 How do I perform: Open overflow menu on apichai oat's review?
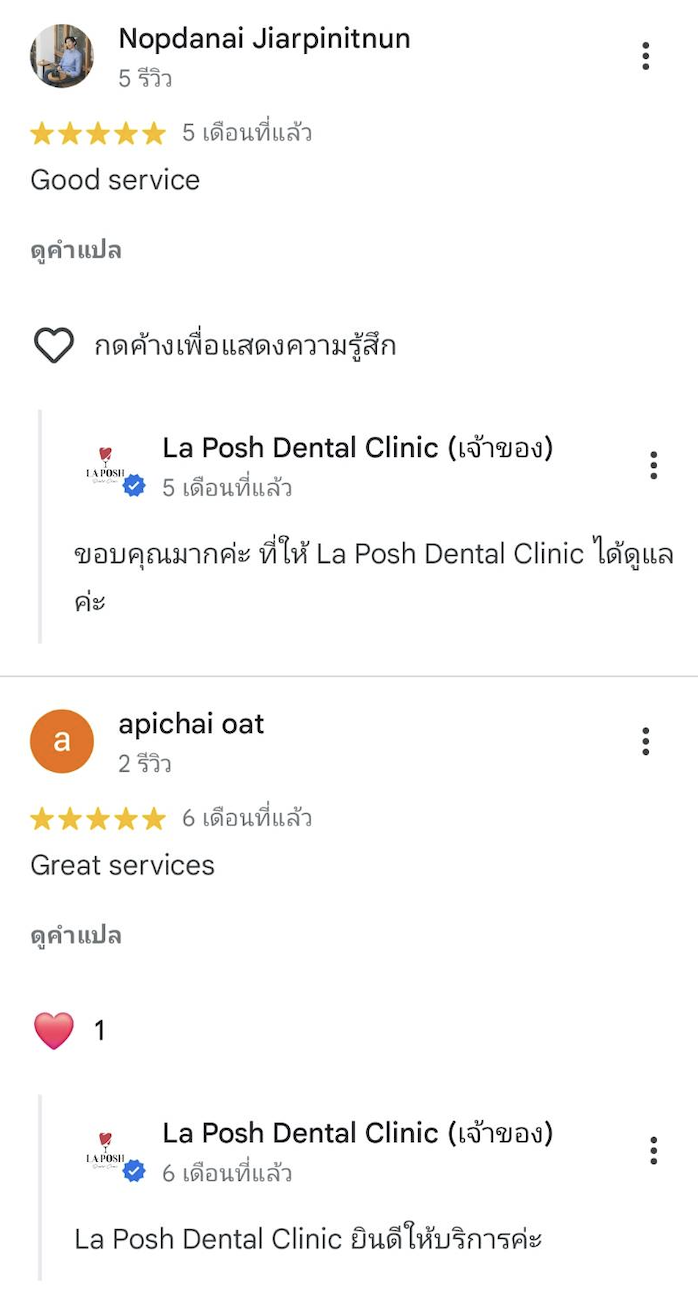pyautogui.click(x=646, y=741)
